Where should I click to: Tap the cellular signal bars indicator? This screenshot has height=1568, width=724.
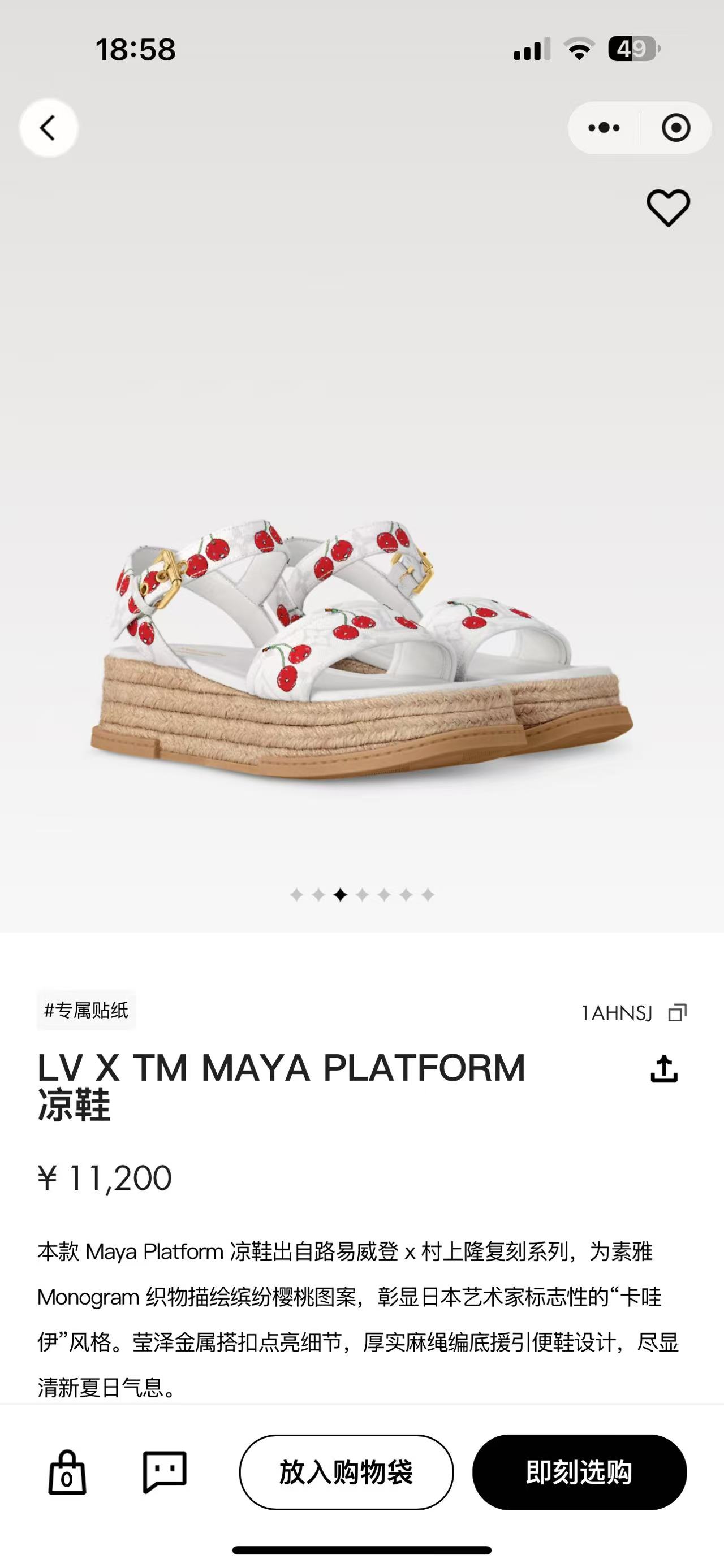click(x=528, y=50)
